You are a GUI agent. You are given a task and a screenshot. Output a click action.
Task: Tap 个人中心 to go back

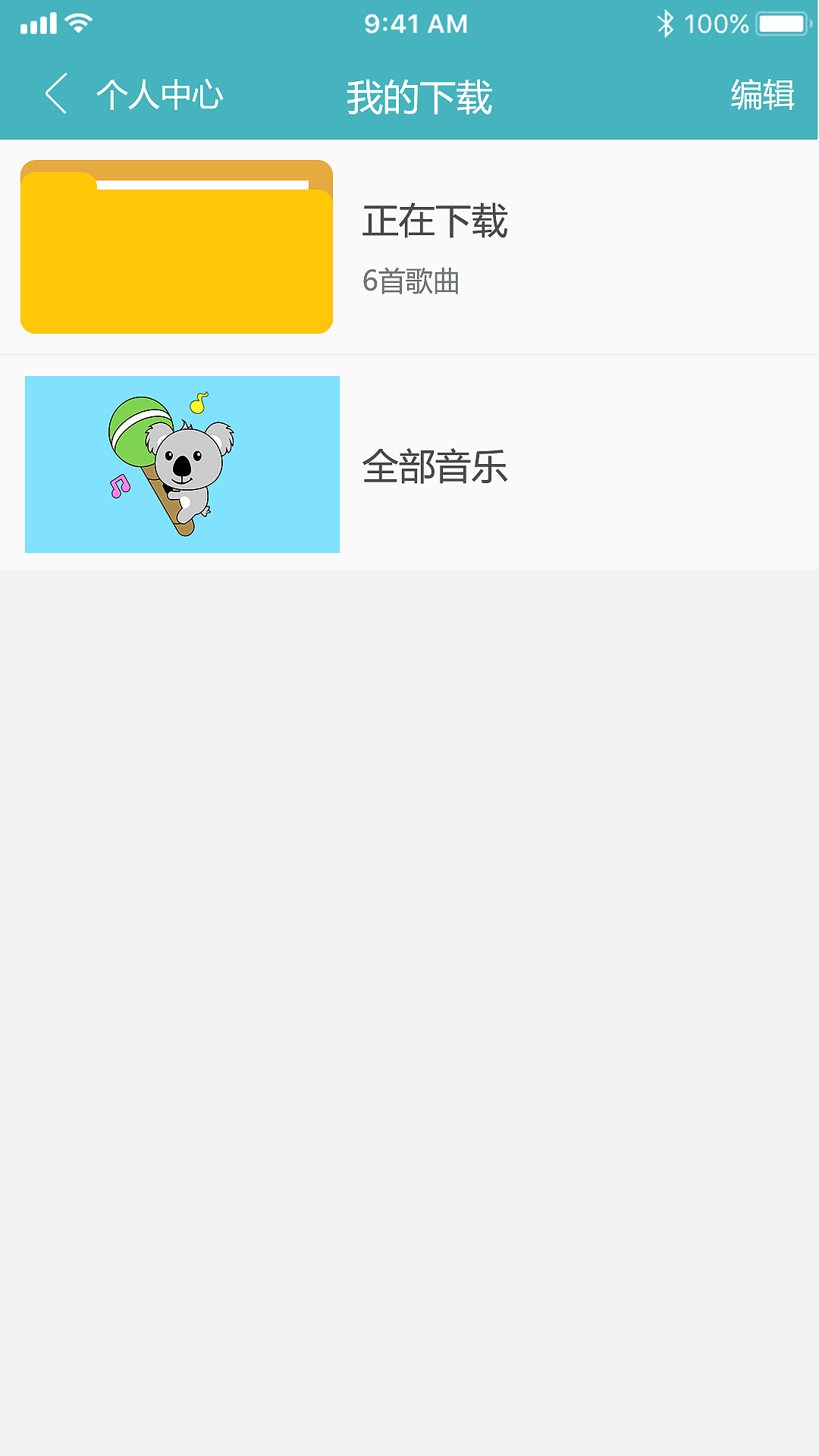point(161,94)
